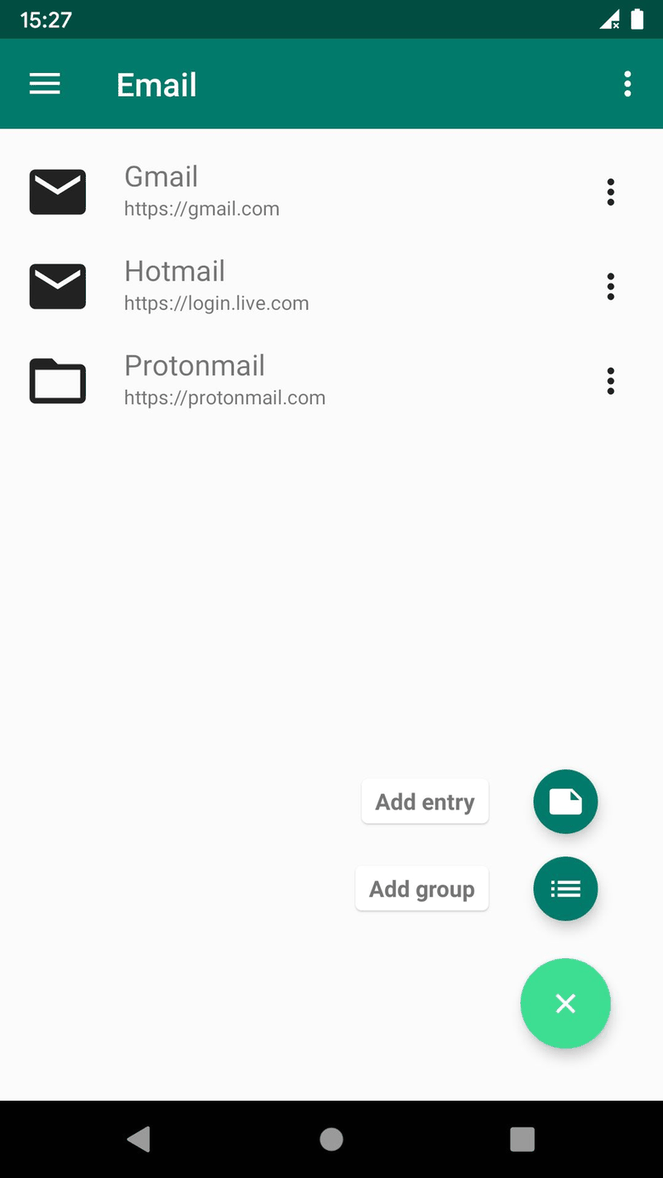Show more options for Hotmail
The width and height of the screenshot is (663, 1178).
pyautogui.click(x=610, y=287)
